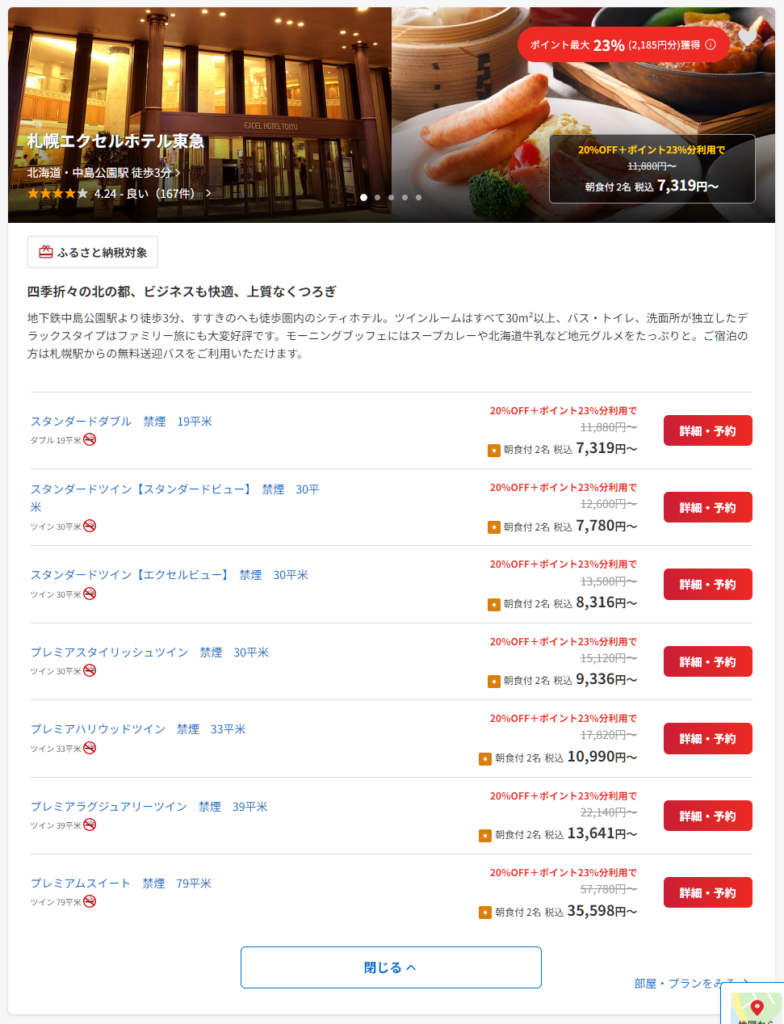Reserve プレミアスタイリッシュツイン with 詳細・予約
The height and width of the screenshot is (1024, 784).
coord(707,662)
